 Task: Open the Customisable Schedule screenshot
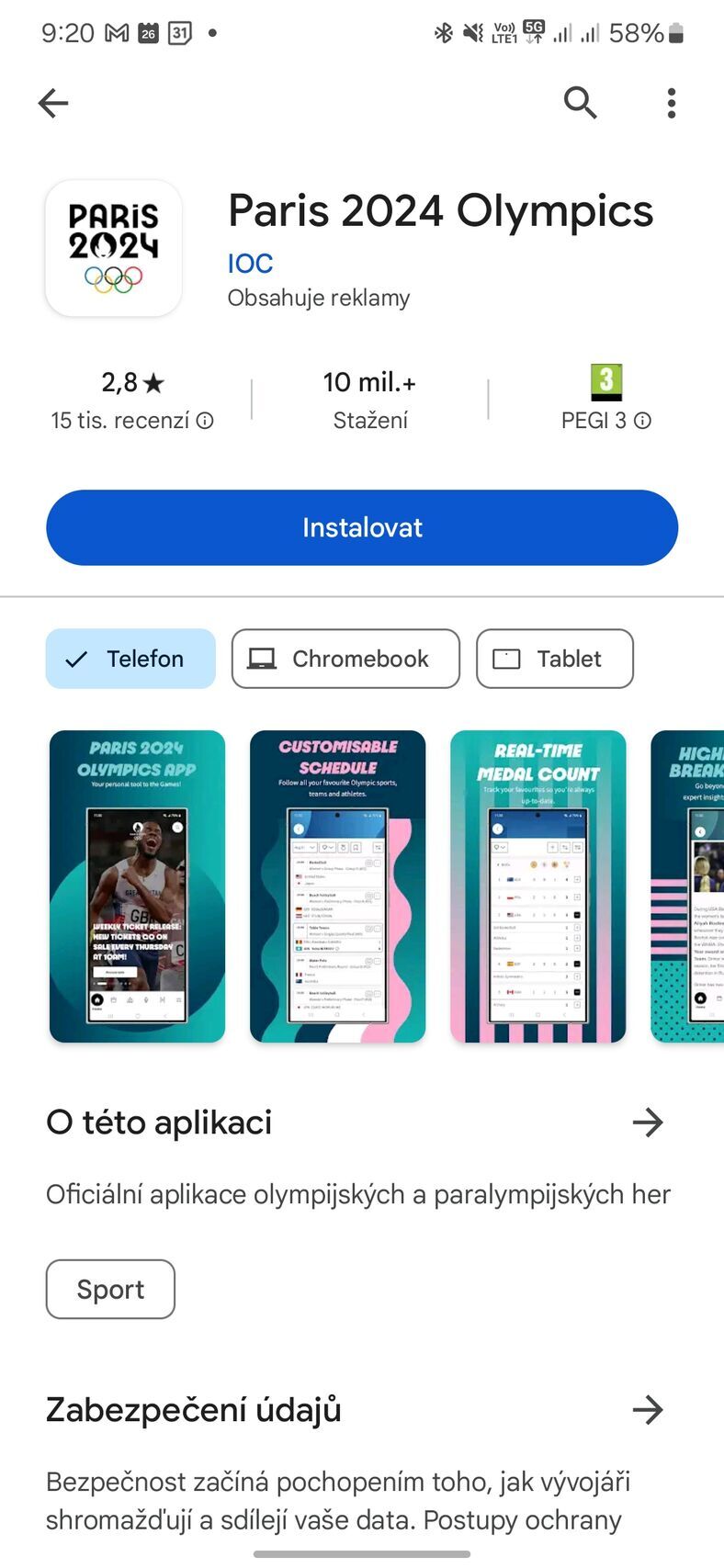337,886
